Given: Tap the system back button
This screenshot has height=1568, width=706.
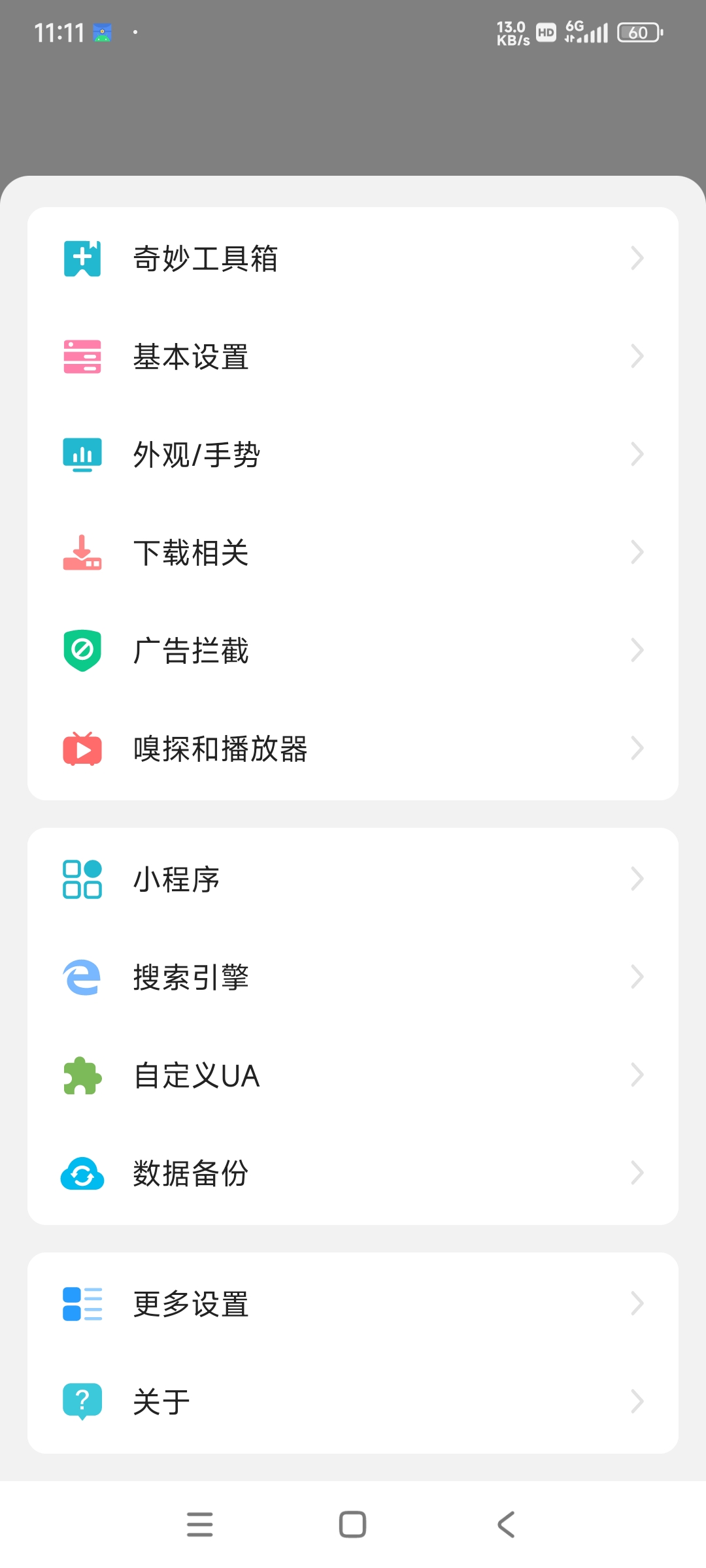Looking at the screenshot, I should 506,1525.
